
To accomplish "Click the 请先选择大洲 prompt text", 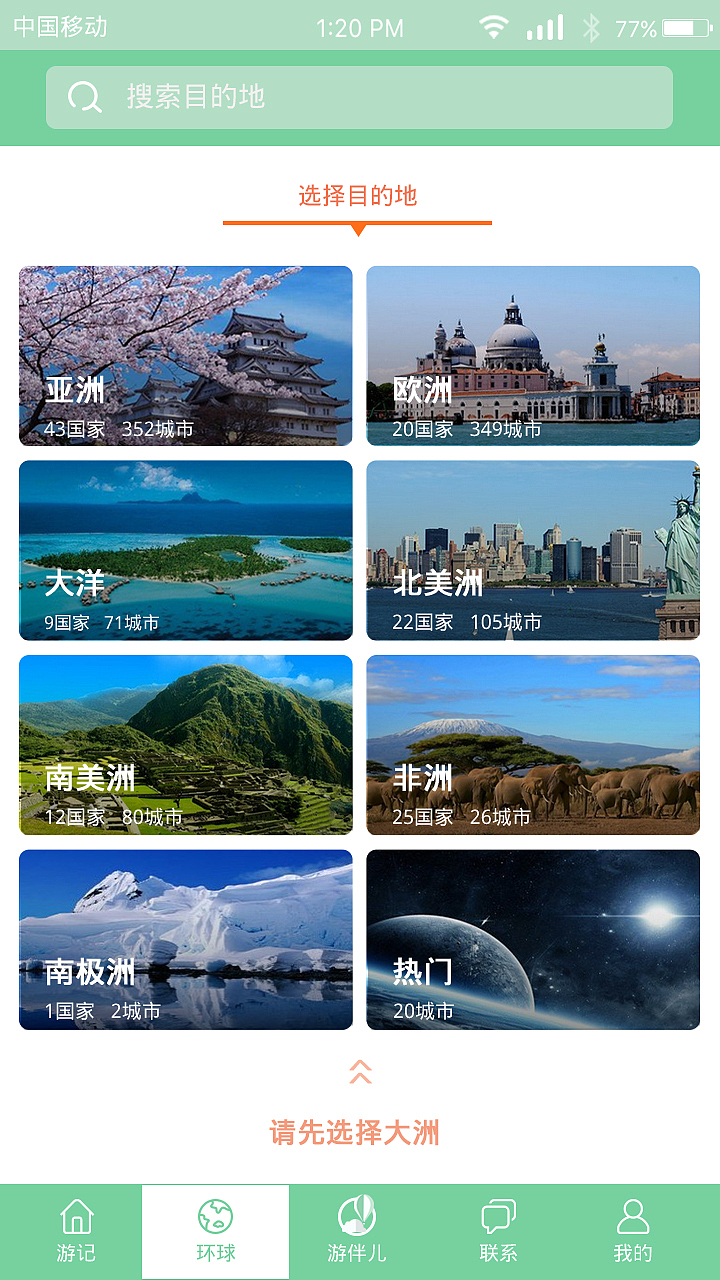I will tap(358, 1133).
